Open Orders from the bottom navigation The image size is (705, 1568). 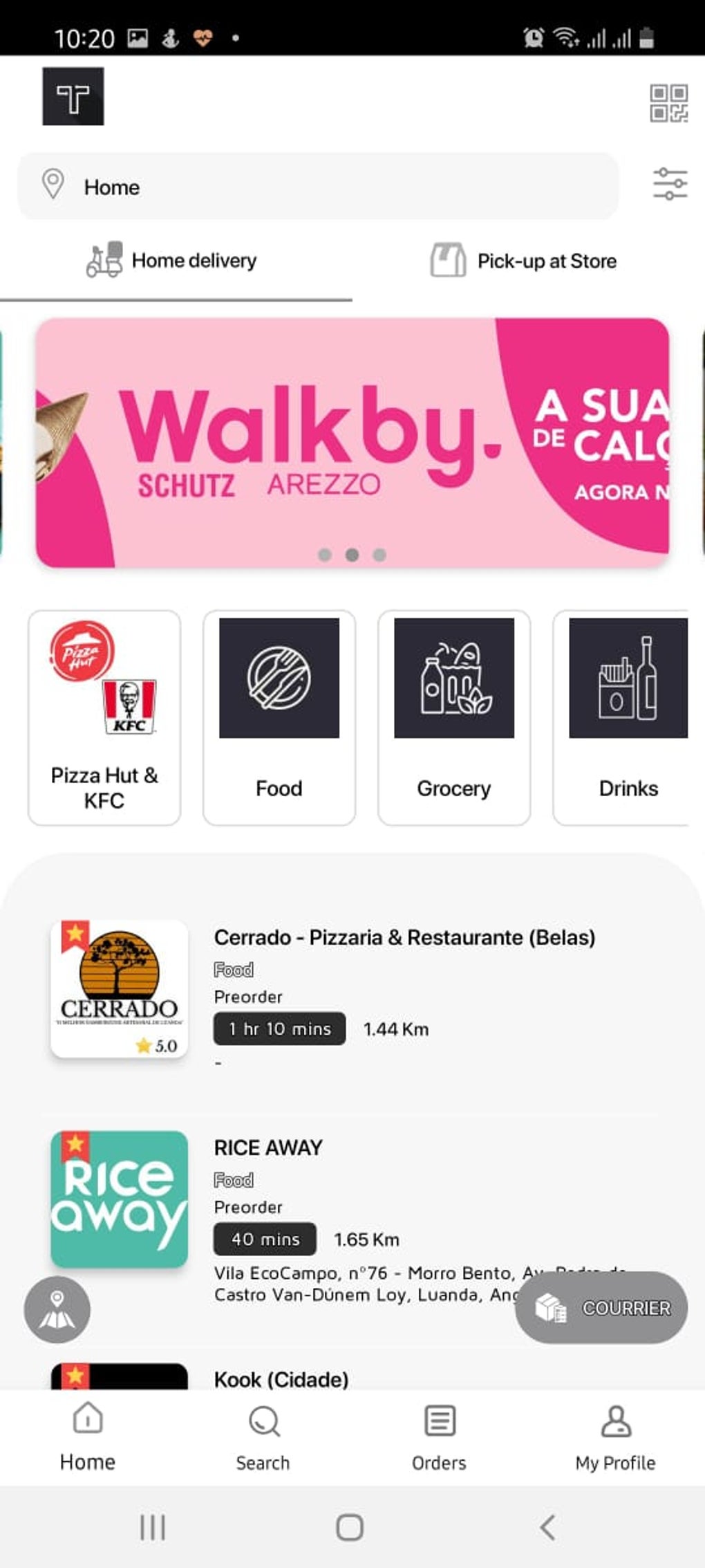coord(438,1439)
